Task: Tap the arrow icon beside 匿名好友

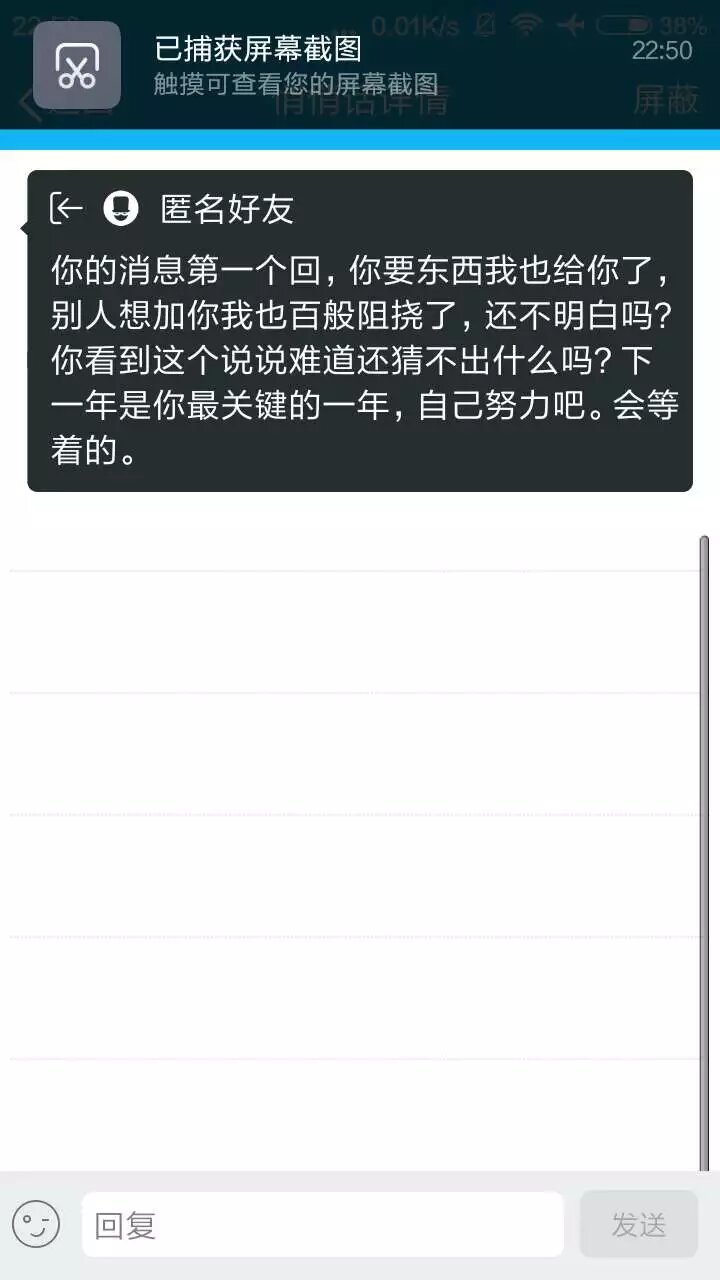Action: click(67, 208)
